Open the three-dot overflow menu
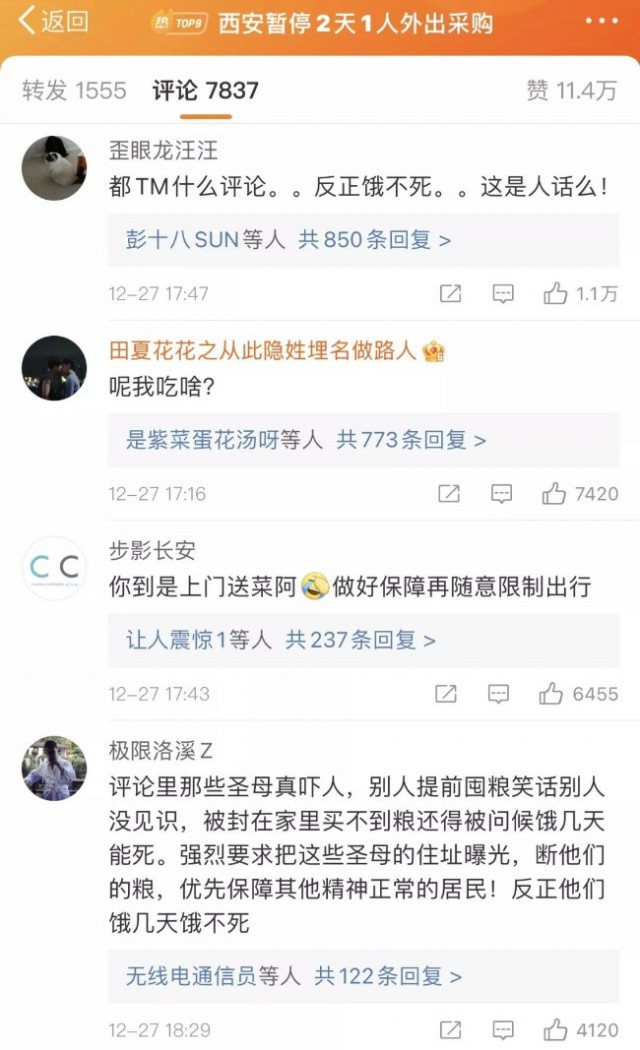640x1050 pixels. (601, 21)
